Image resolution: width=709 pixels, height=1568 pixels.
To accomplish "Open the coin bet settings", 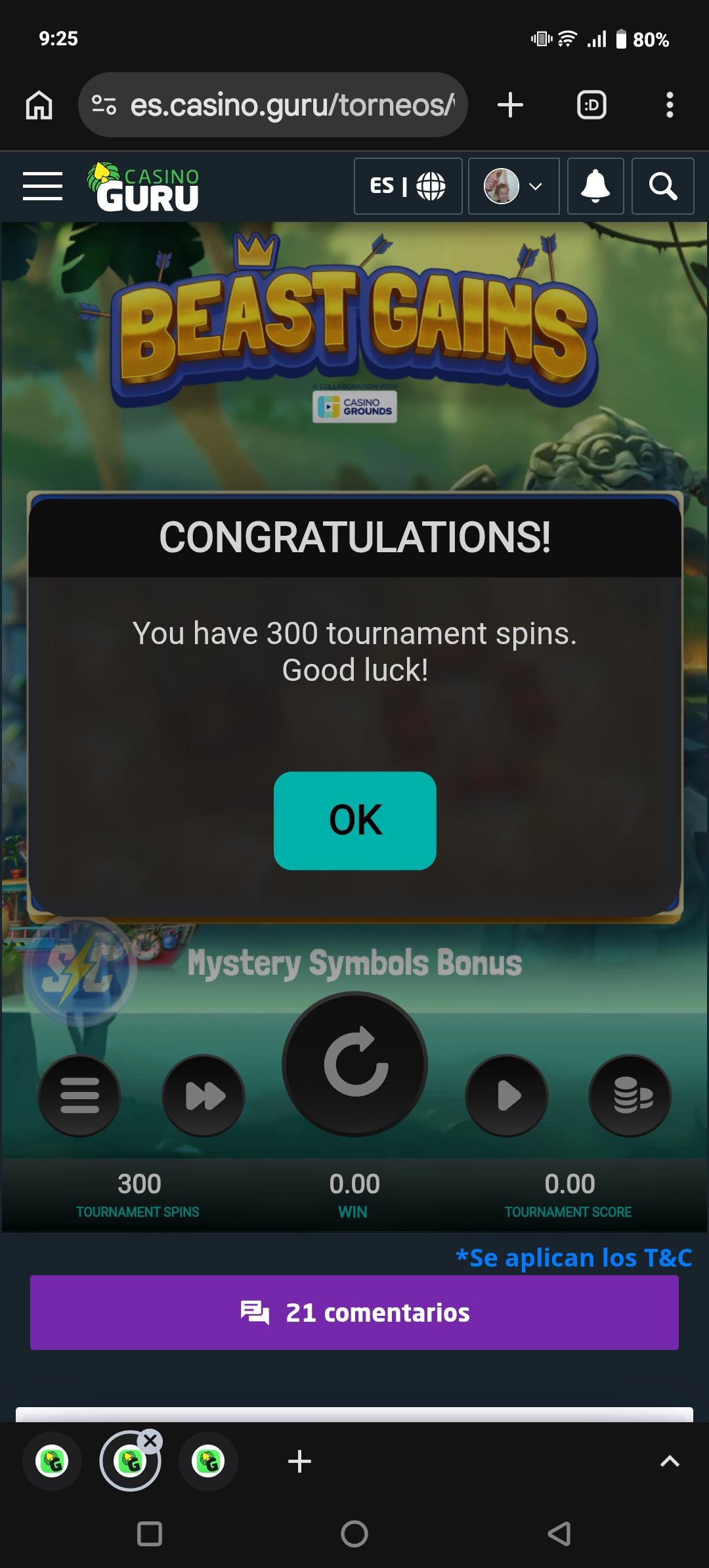I will pyautogui.click(x=630, y=1095).
